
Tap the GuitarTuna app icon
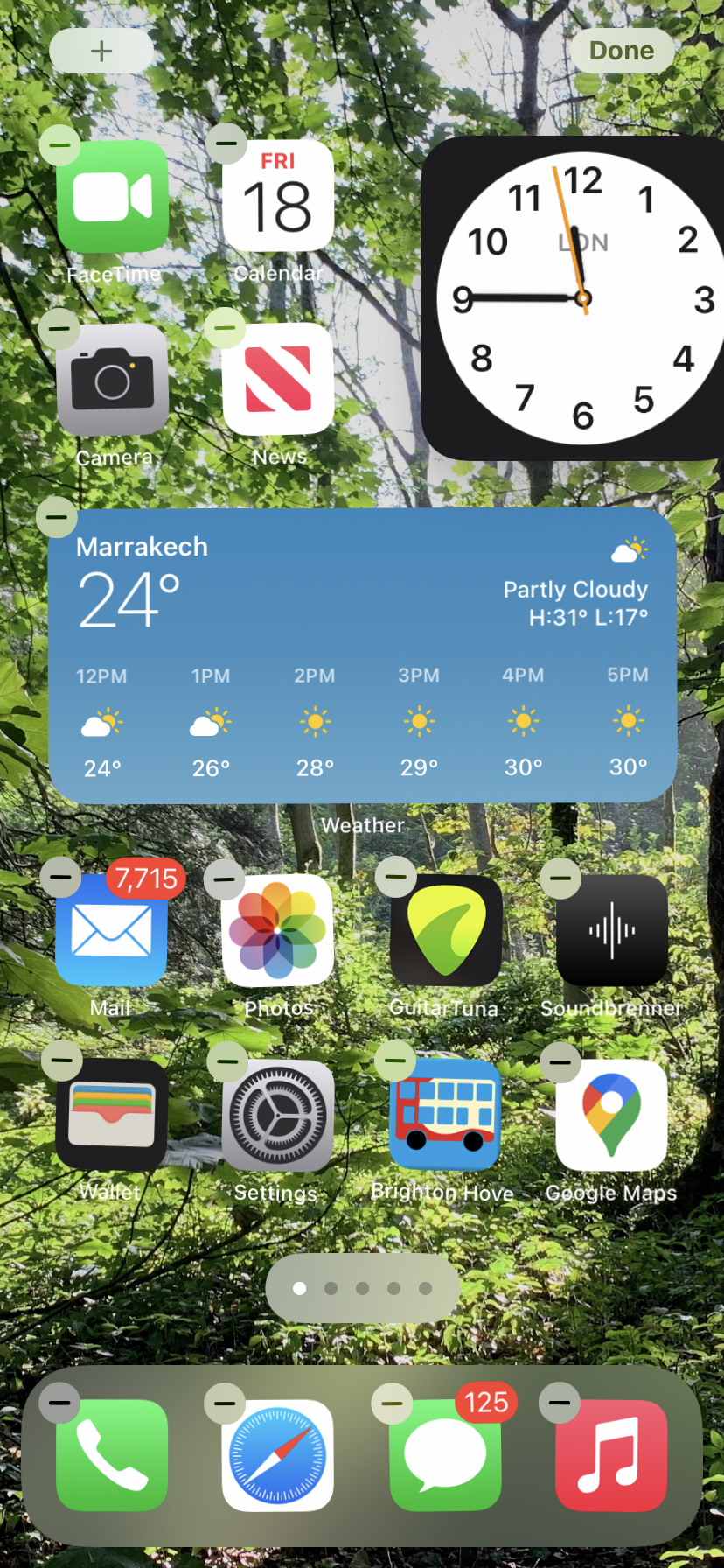pyautogui.click(x=446, y=930)
